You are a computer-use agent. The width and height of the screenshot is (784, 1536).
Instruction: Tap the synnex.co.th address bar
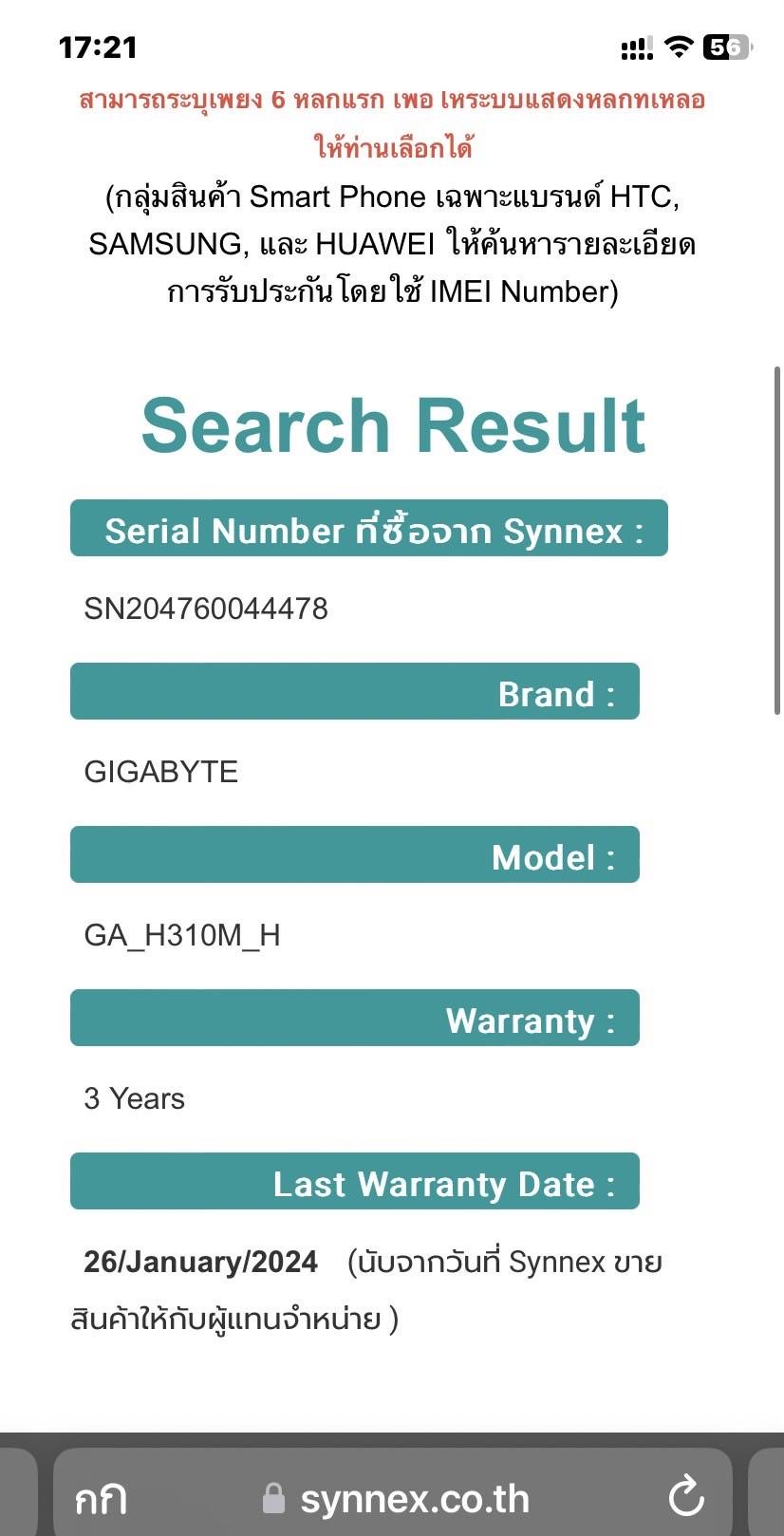click(414, 1499)
